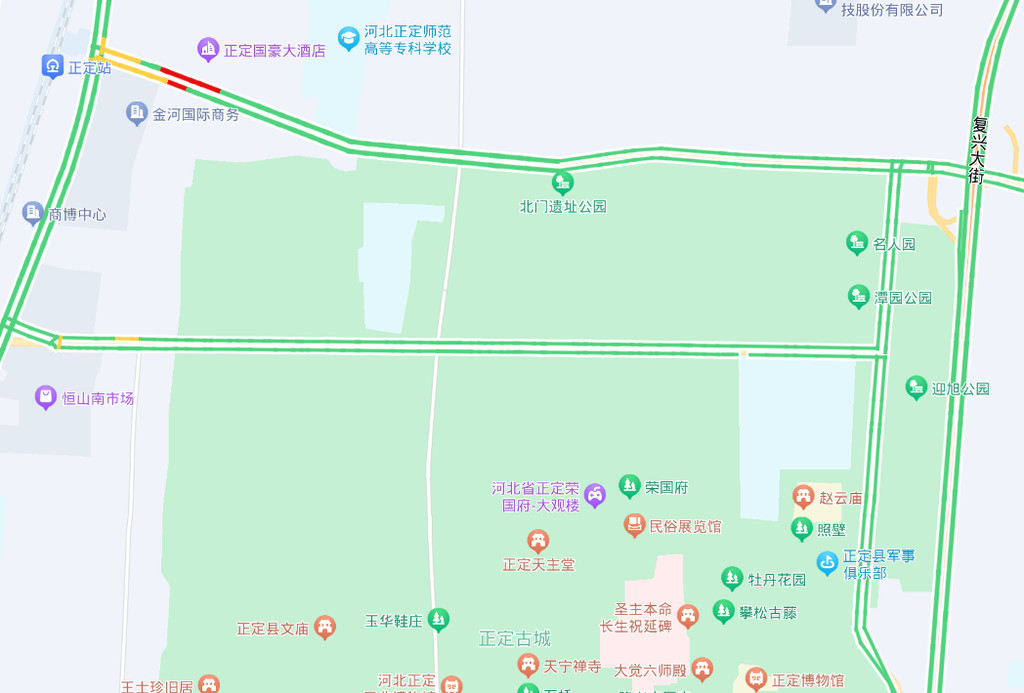Open the 恒山南市场 shopping marker
Screen dimensions: 1024x693
coord(46,397)
